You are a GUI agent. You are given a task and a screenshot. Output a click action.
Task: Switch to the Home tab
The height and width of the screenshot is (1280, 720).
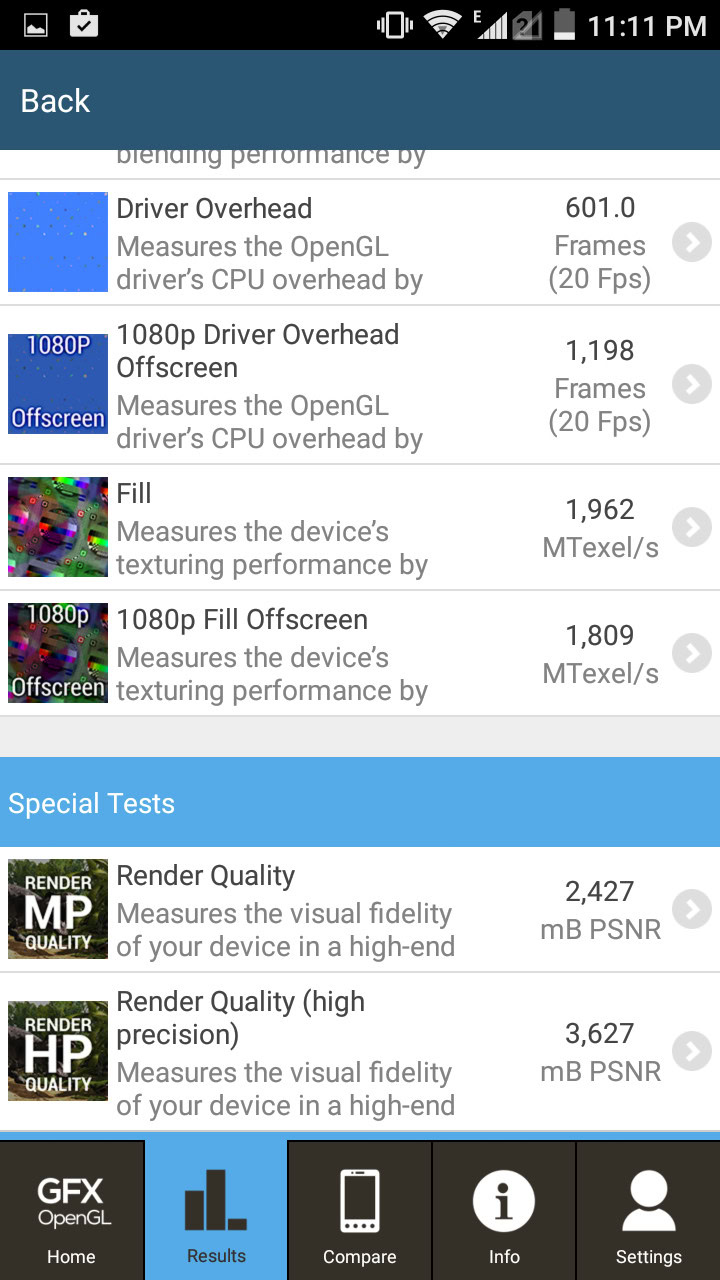[73, 1211]
